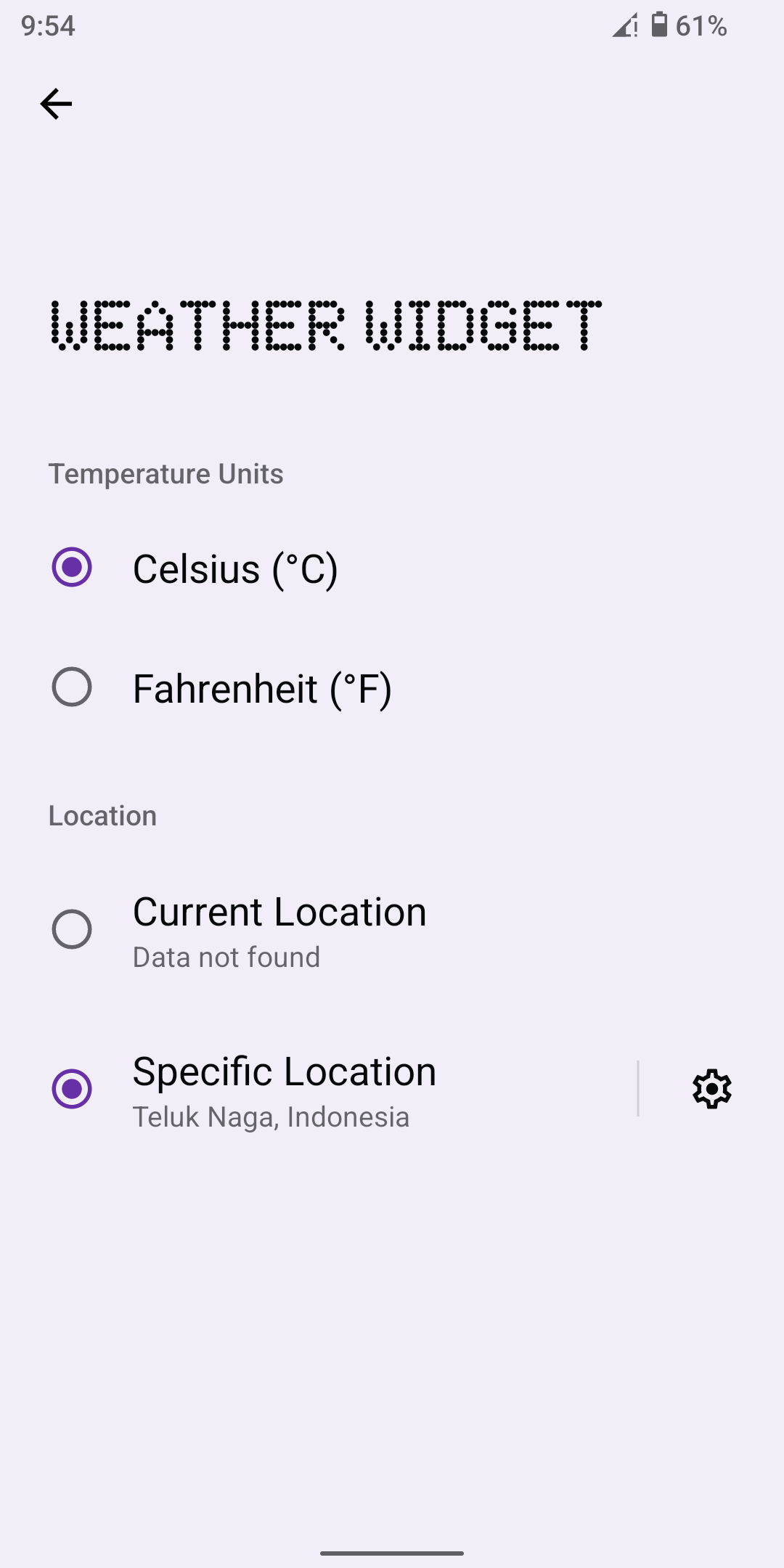
Task: Choose Current Location option
Action: (x=72, y=929)
